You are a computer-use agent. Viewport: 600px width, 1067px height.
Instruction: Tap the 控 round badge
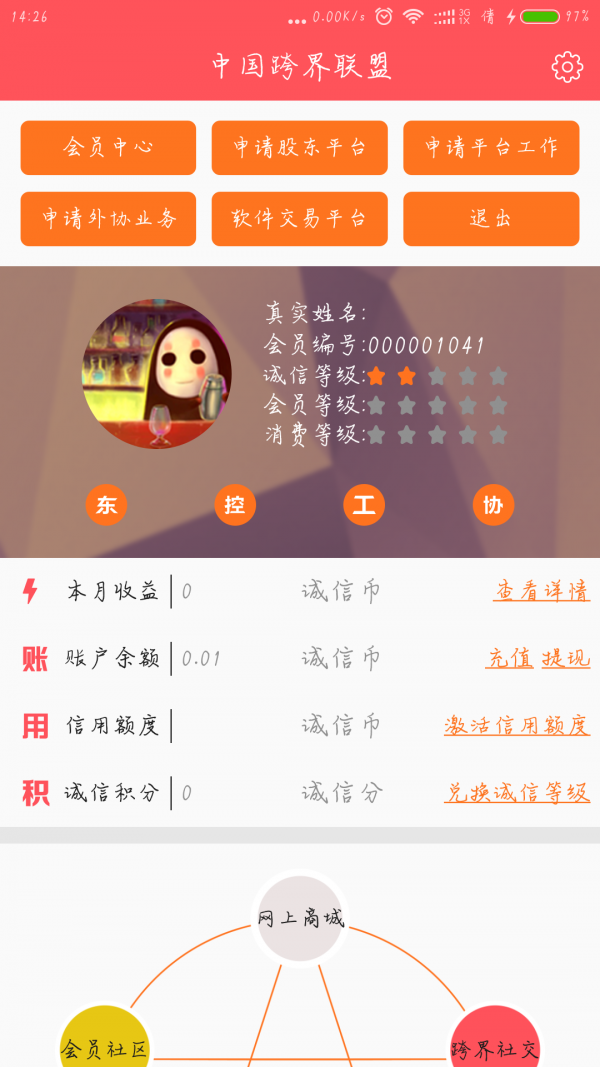pos(235,505)
